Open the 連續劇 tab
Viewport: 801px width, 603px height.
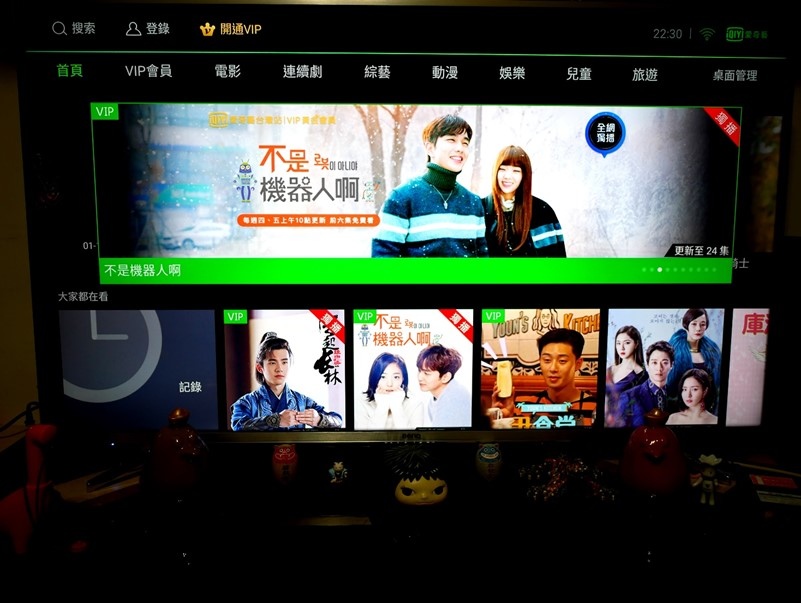[x=303, y=72]
